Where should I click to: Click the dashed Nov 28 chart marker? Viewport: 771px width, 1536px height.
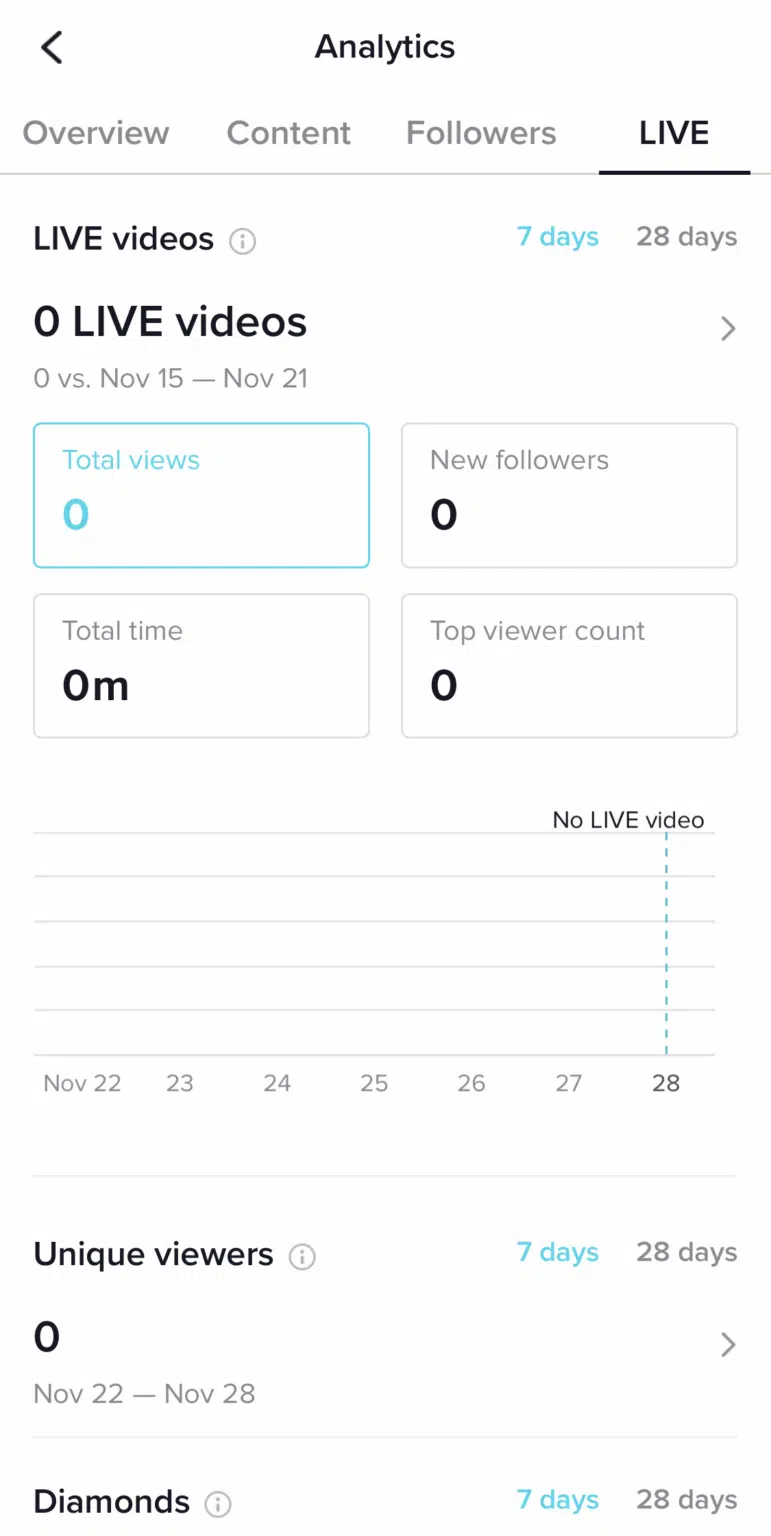(665, 945)
